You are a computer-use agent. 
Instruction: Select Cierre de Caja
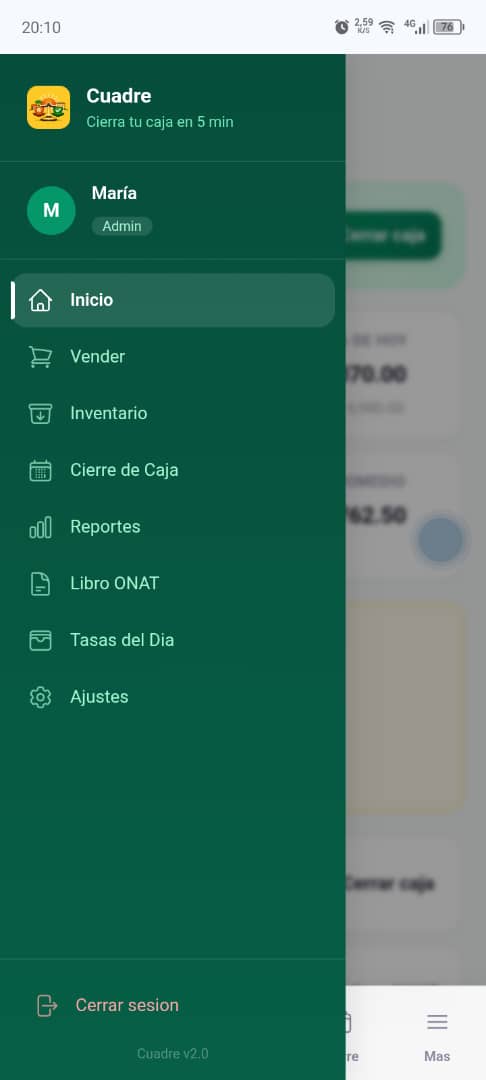tap(173, 470)
